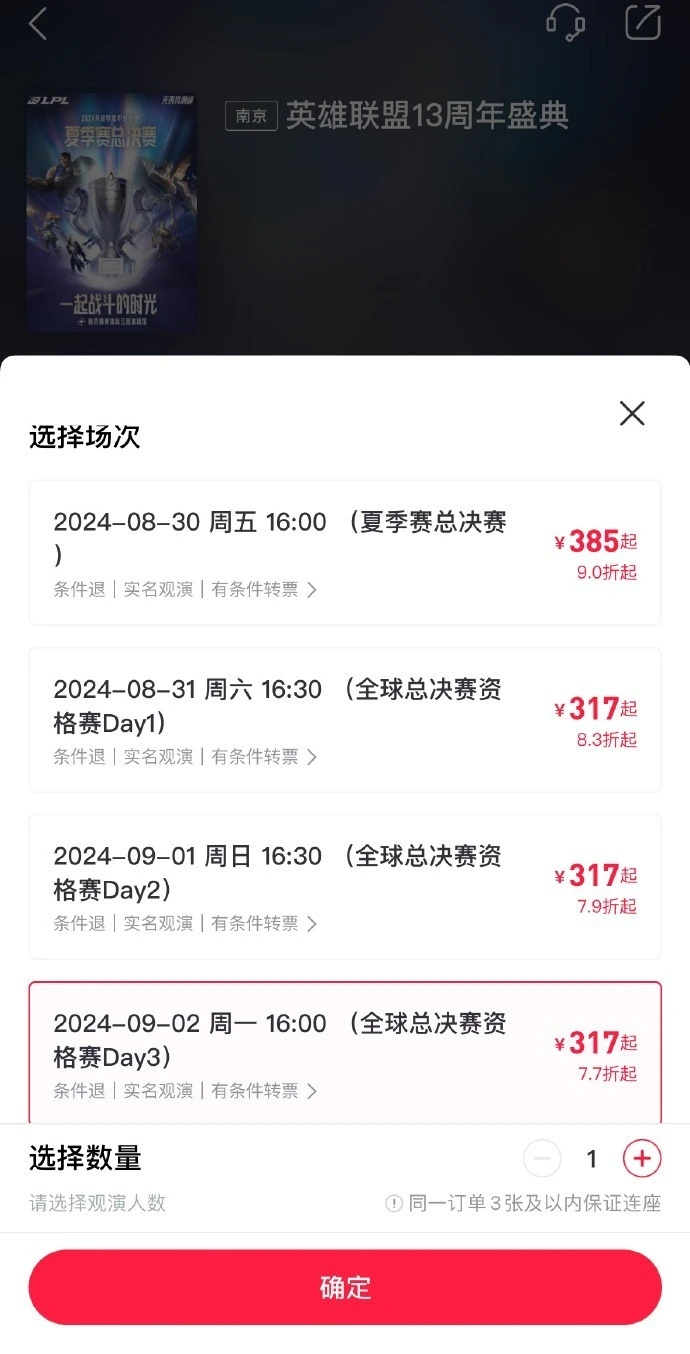The height and width of the screenshot is (1354, 690).
Task: View ticket terms under 资格赛Day2
Action: pos(186,924)
